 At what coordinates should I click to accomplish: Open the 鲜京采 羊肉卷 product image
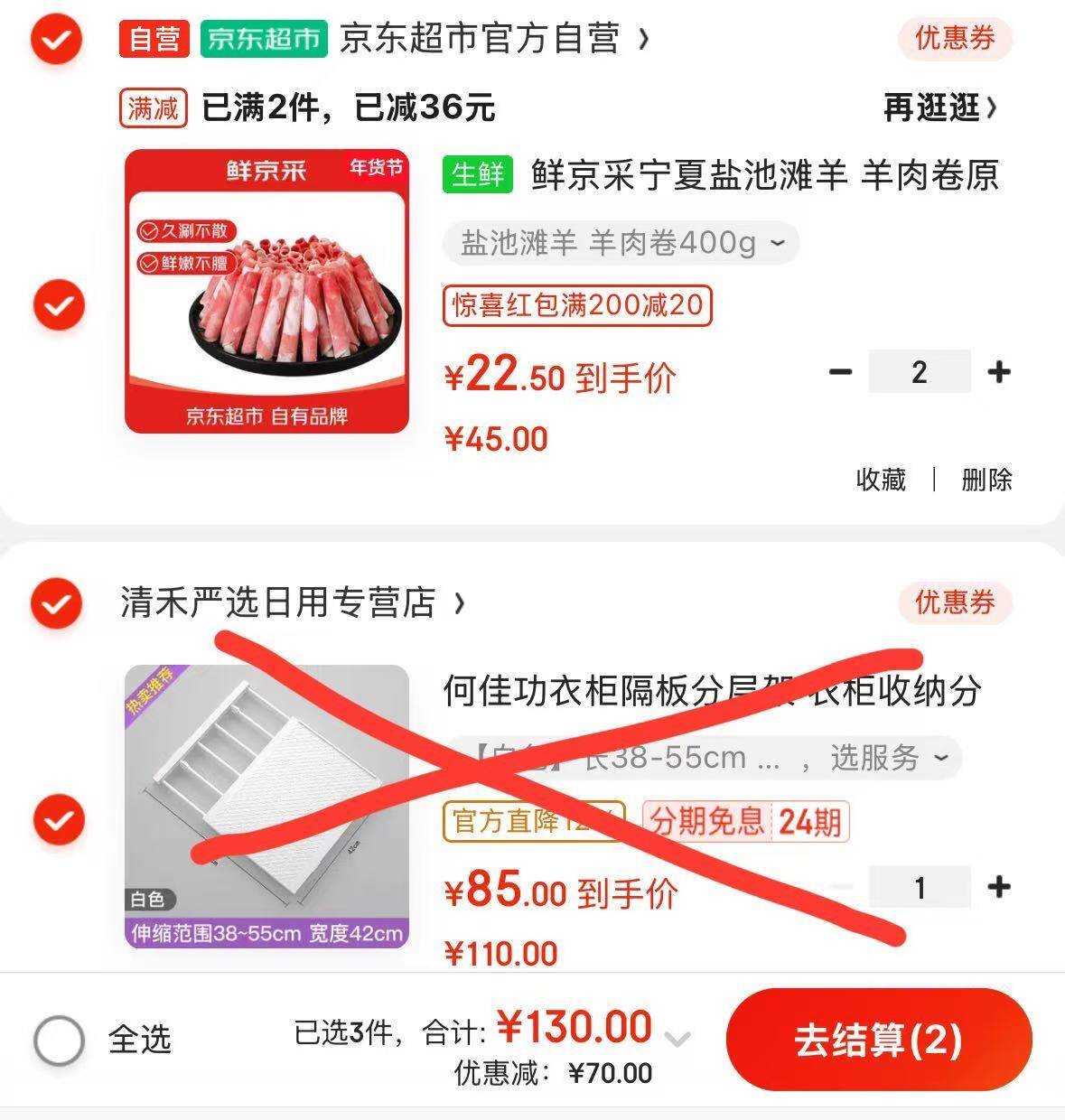tap(266, 291)
